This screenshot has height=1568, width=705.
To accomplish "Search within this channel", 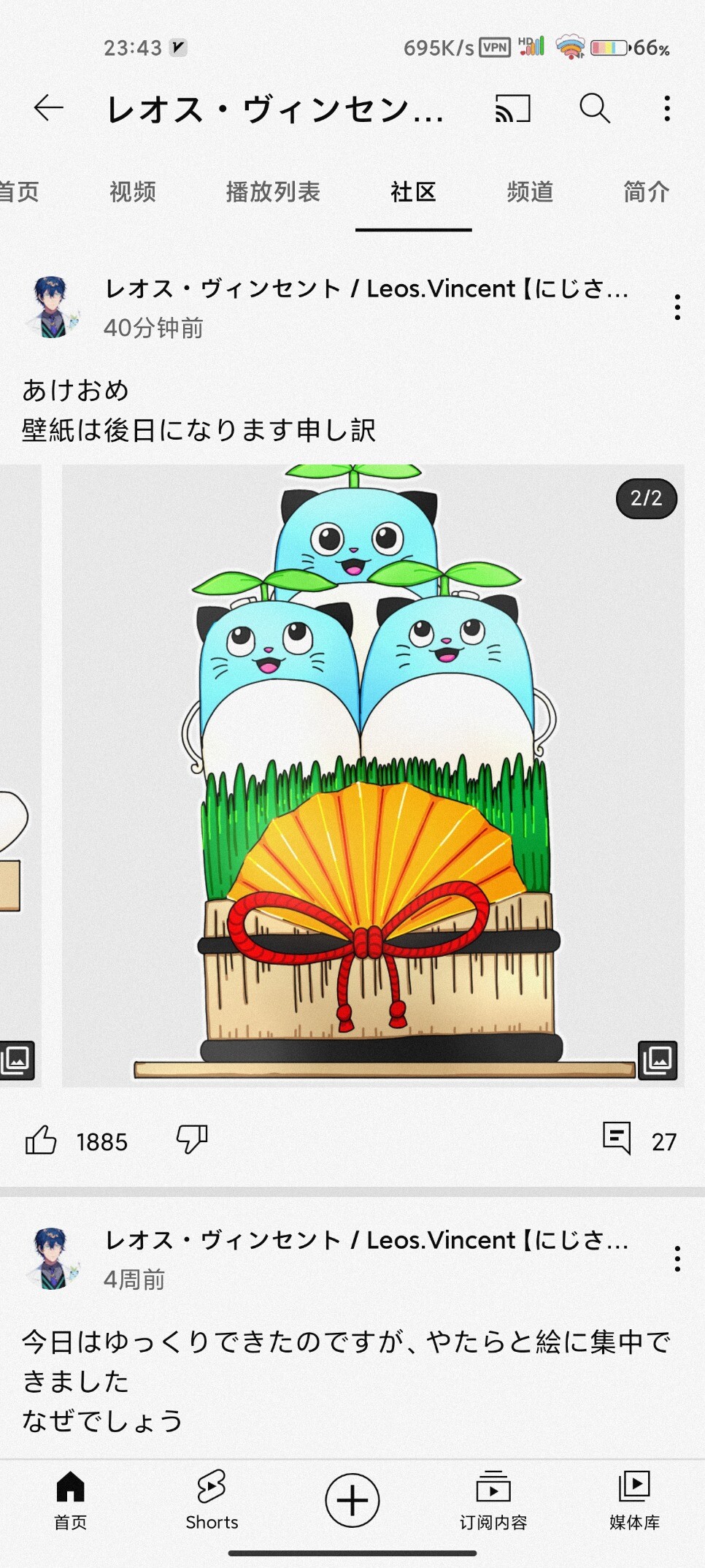I will 594,109.
